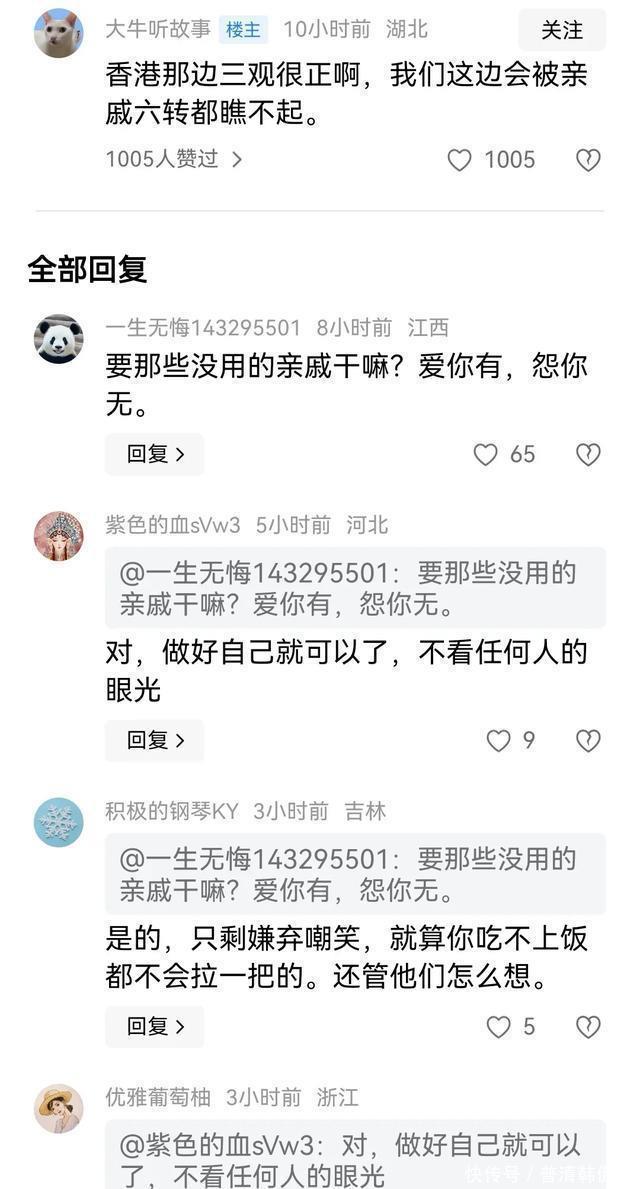Like 一生无悔143295501's comment with 65 likes
This screenshot has height=1189, width=640.
coord(485,454)
